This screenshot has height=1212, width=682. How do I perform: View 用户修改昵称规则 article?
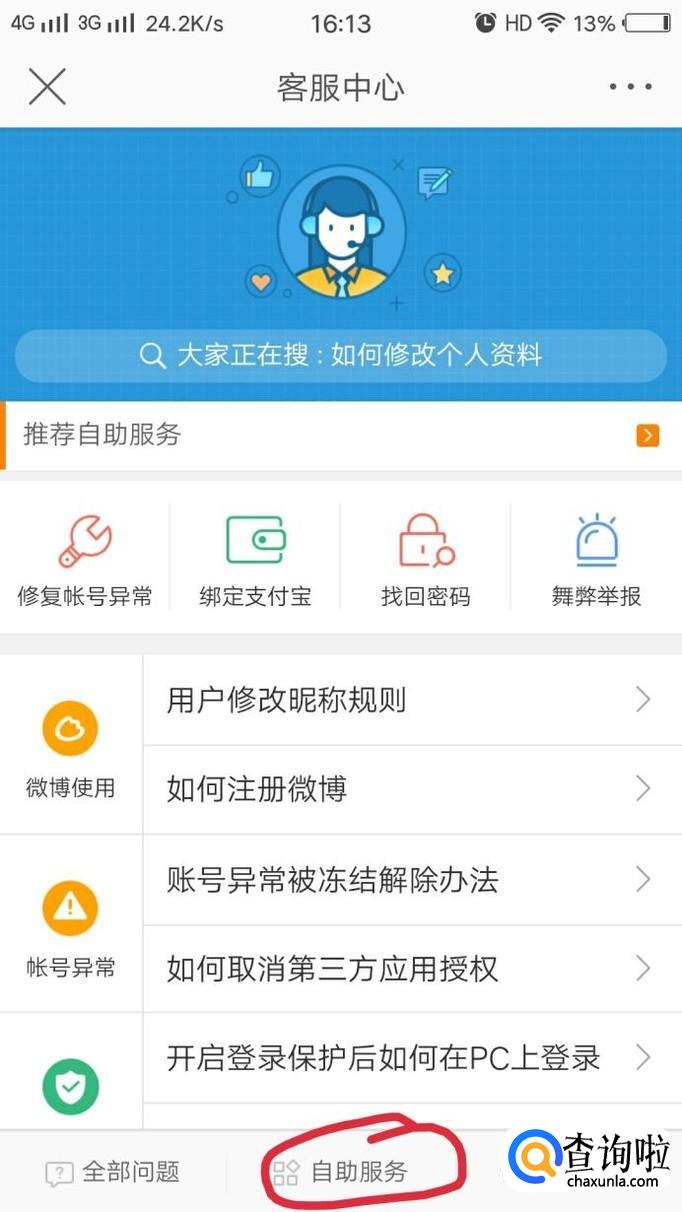[410, 700]
